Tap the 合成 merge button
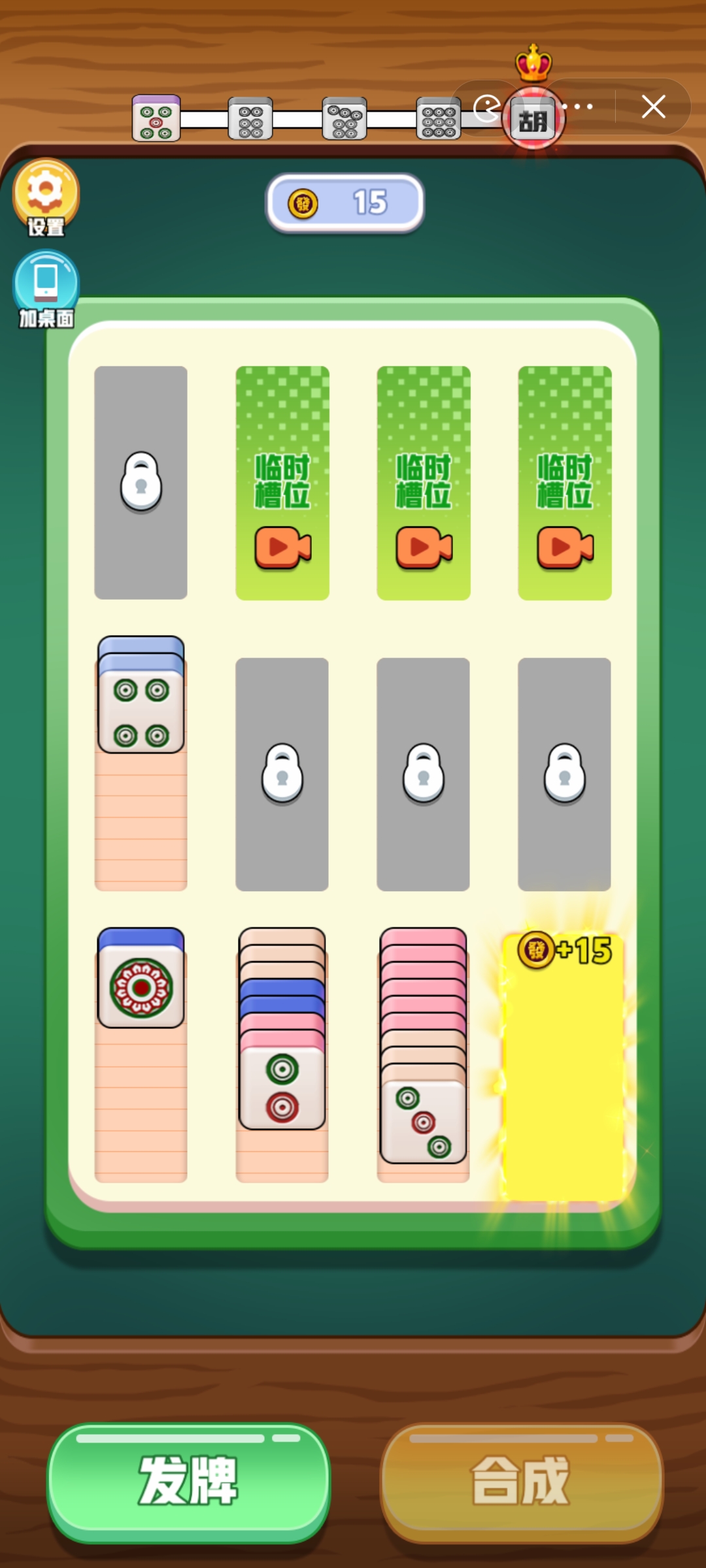 pyautogui.click(x=521, y=1482)
